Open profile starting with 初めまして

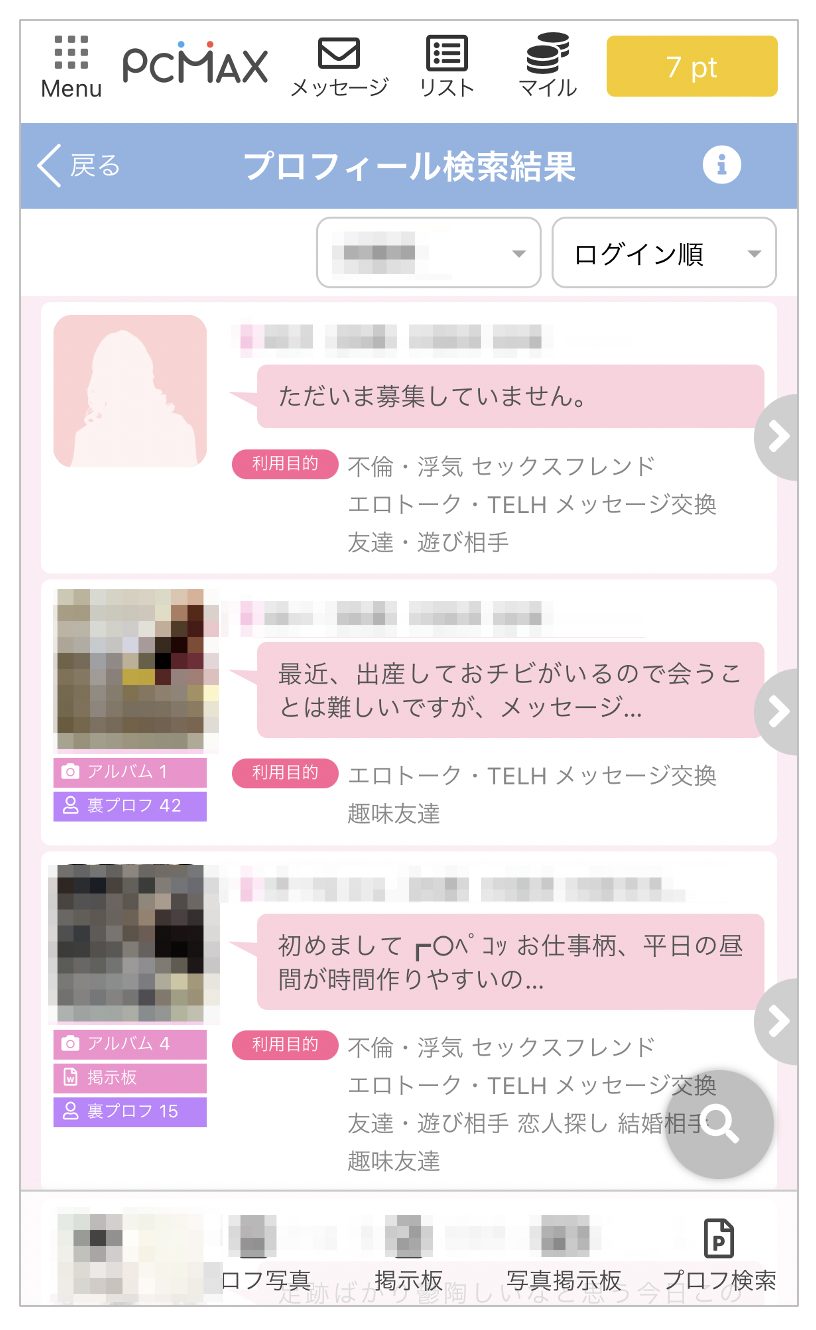tap(510, 961)
